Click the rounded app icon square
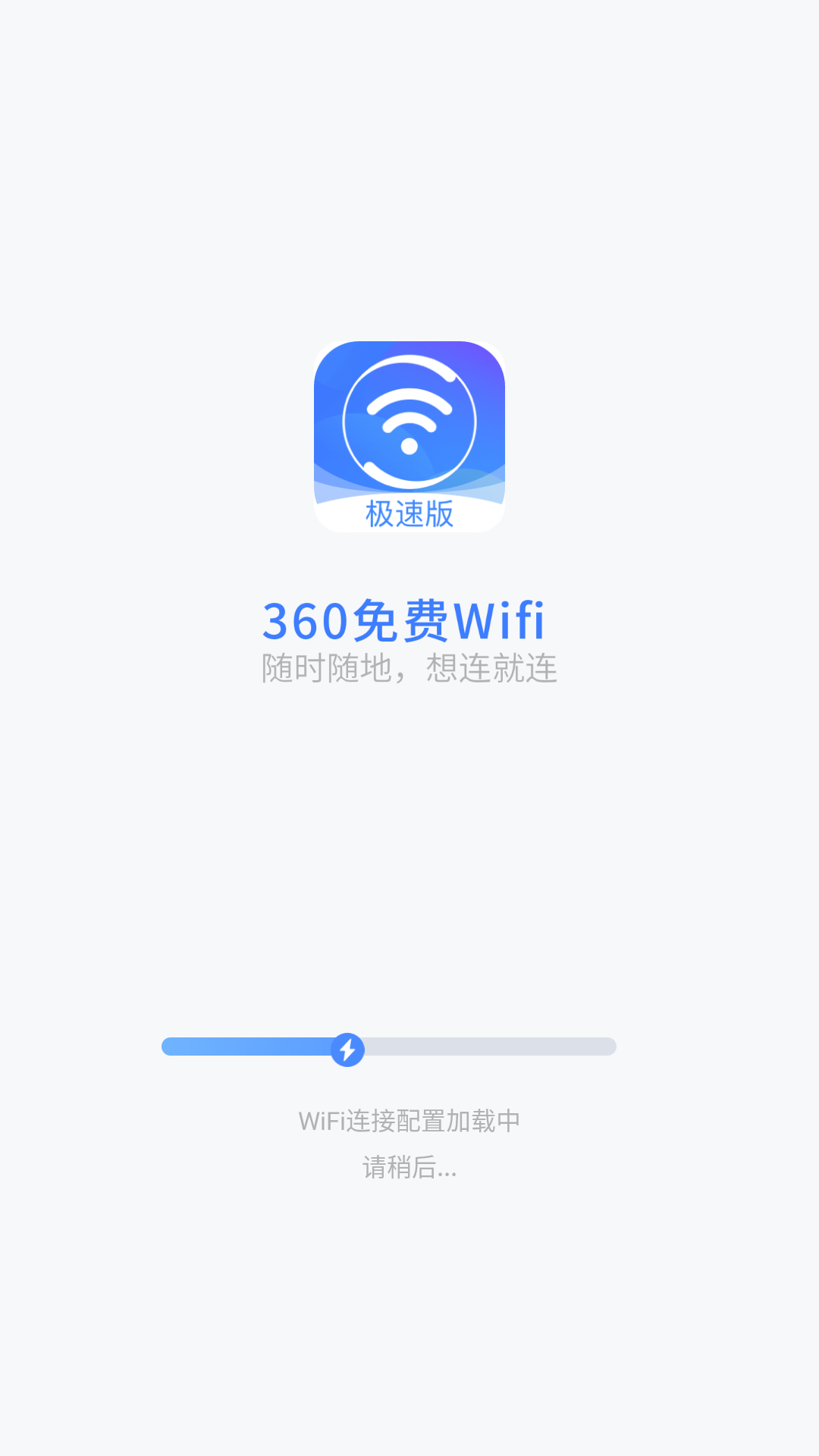The width and height of the screenshot is (819, 1456). click(409, 436)
